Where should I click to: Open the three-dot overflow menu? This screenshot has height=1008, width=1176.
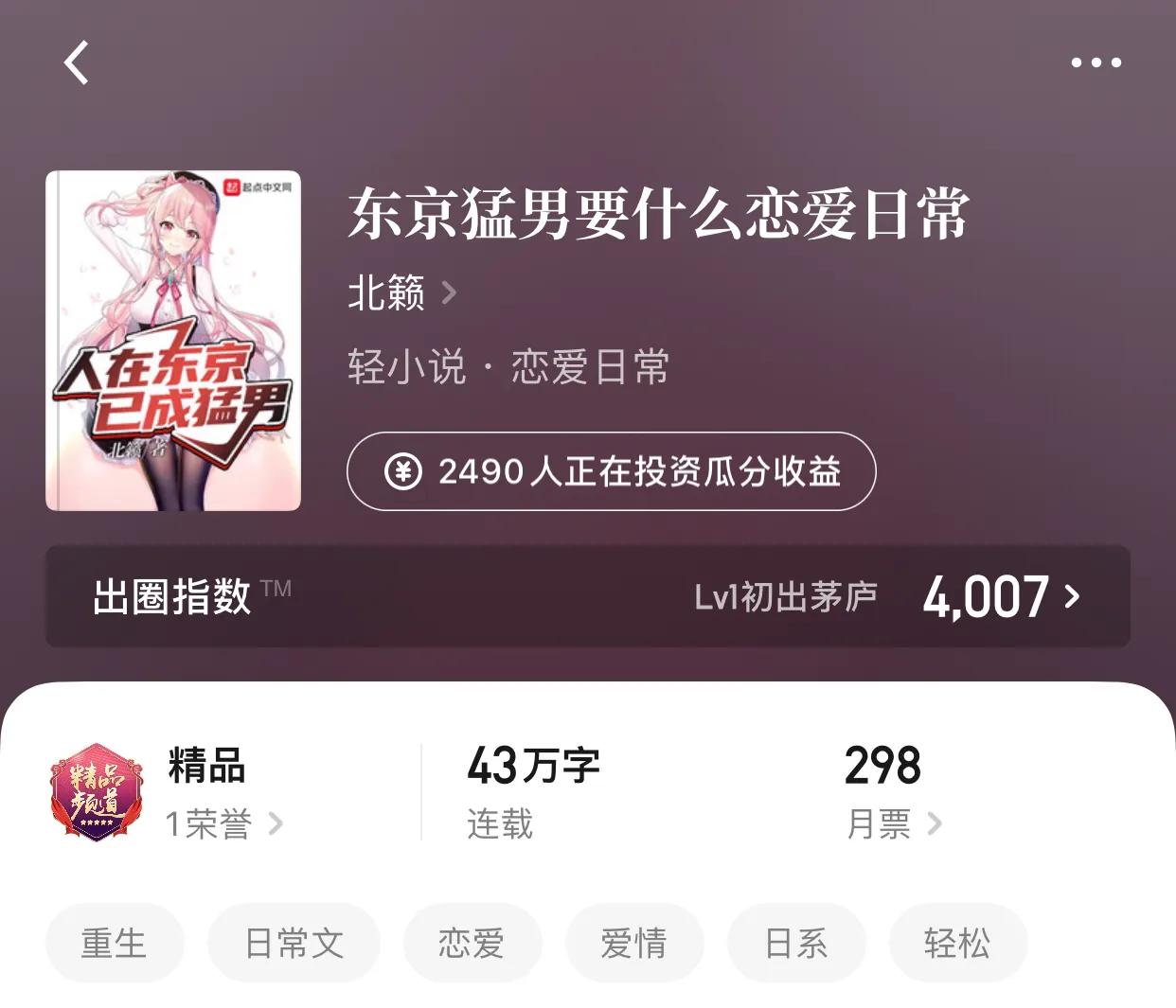click(1096, 63)
